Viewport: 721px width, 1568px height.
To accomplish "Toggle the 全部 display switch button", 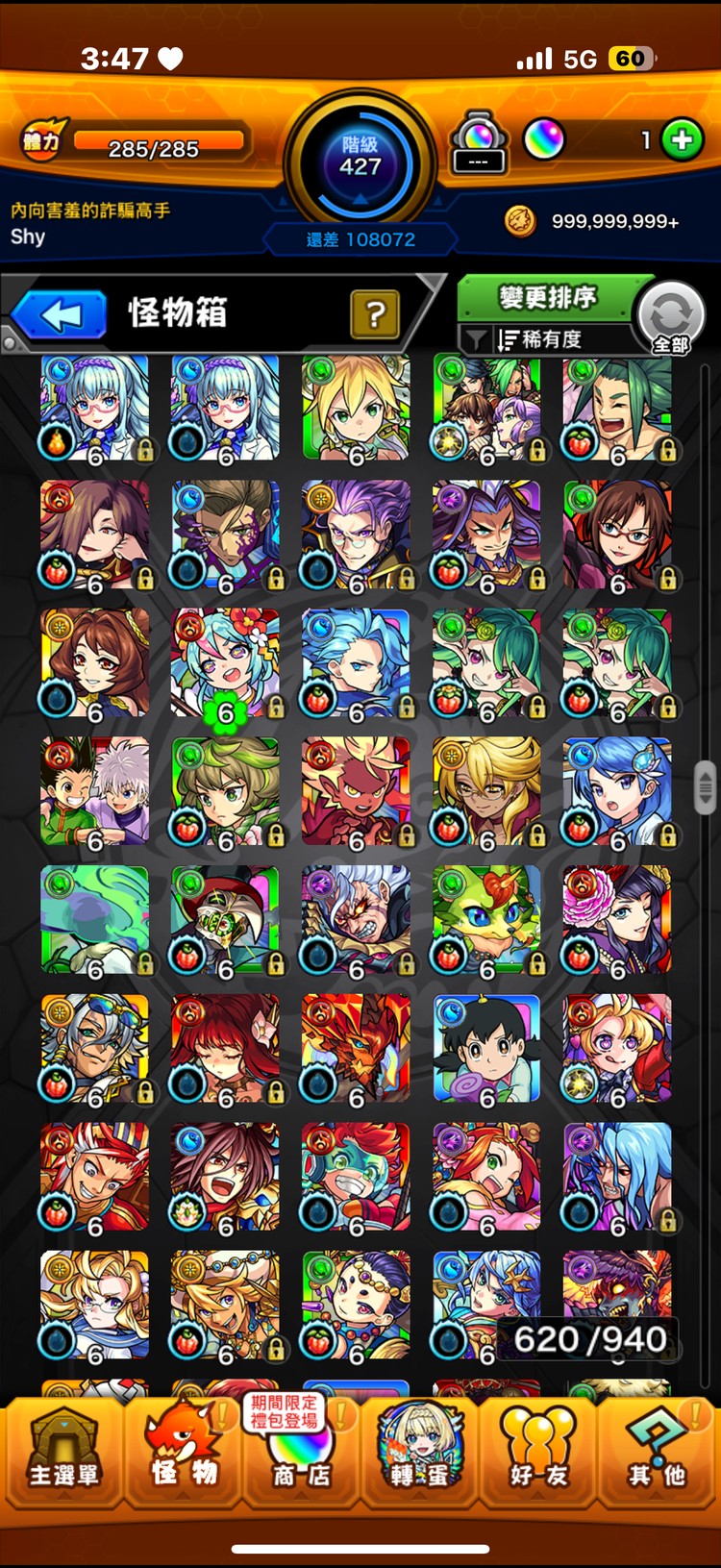I will (671, 318).
